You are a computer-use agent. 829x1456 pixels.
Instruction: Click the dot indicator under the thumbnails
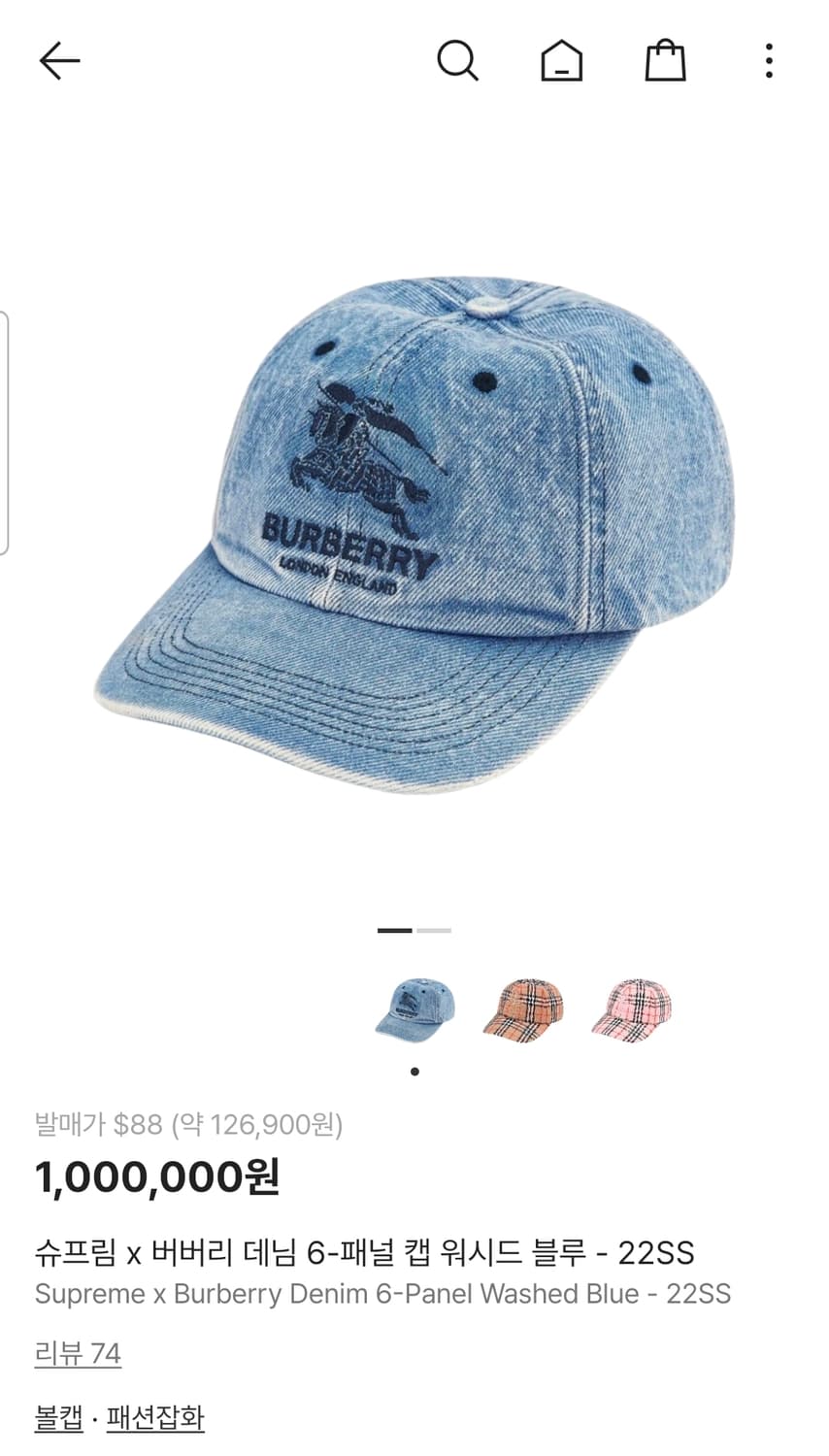414,1071
